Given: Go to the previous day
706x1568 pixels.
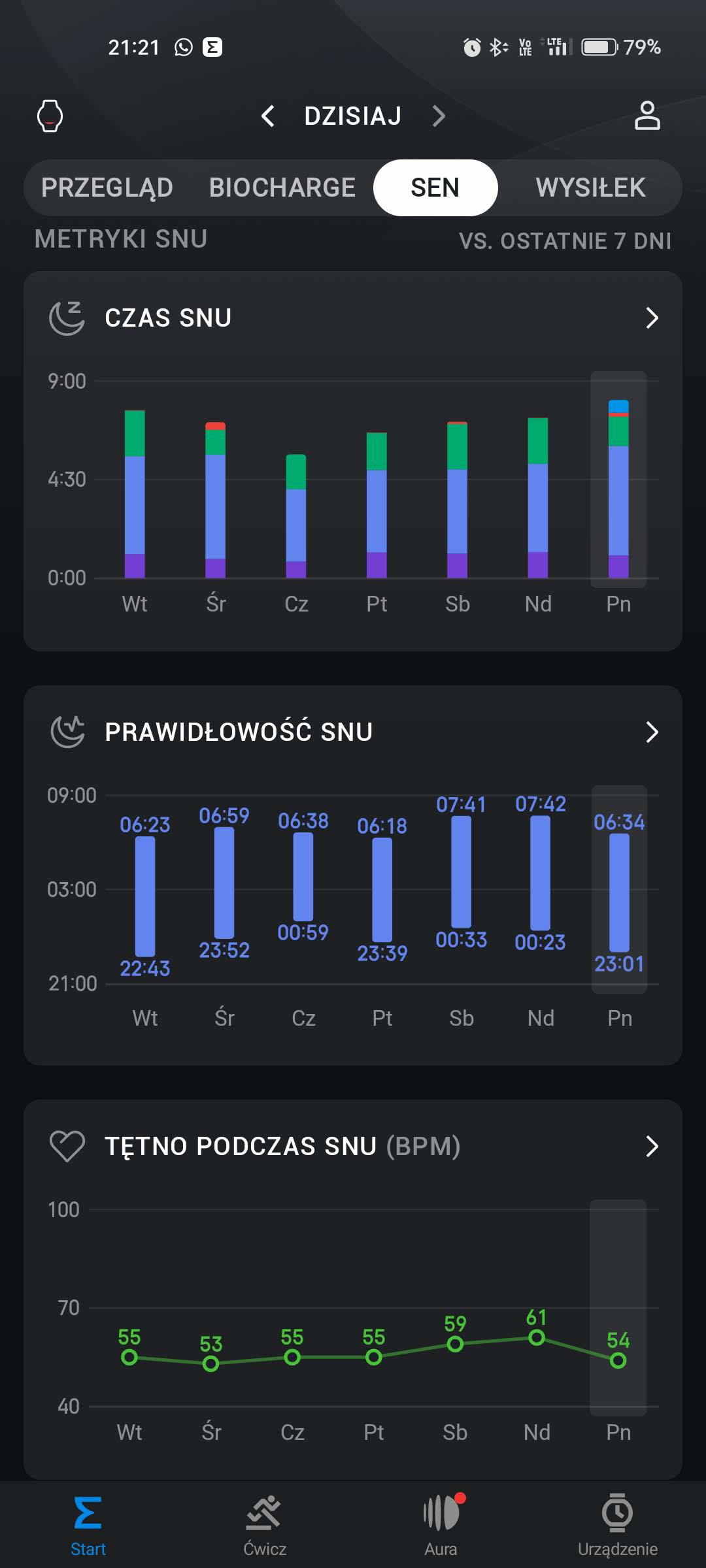Looking at the screenshot, I should [x=267, y=116].
